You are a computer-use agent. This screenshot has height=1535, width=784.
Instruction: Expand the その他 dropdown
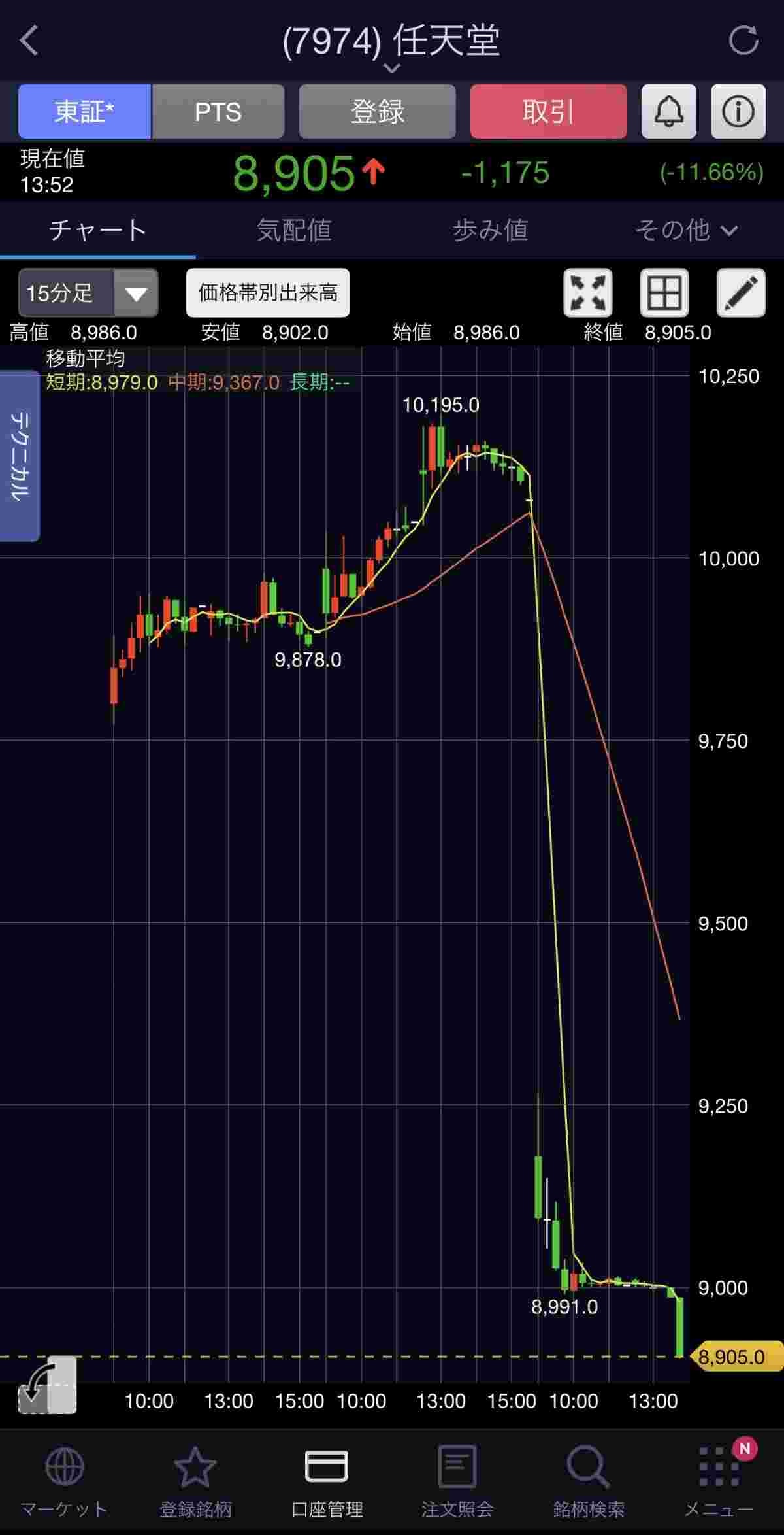tap(686, 230)
